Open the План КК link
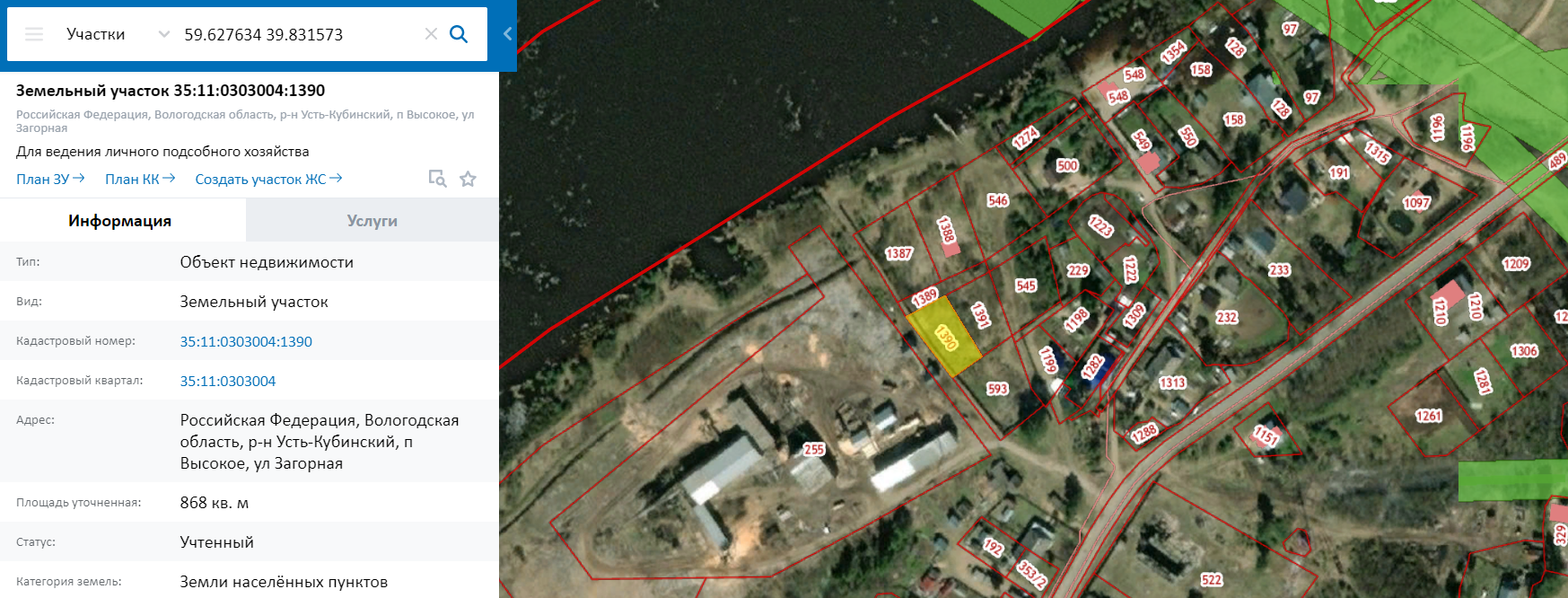This screenshot has height=598, width=1568. pyautogui.click(x=139, y=179)
